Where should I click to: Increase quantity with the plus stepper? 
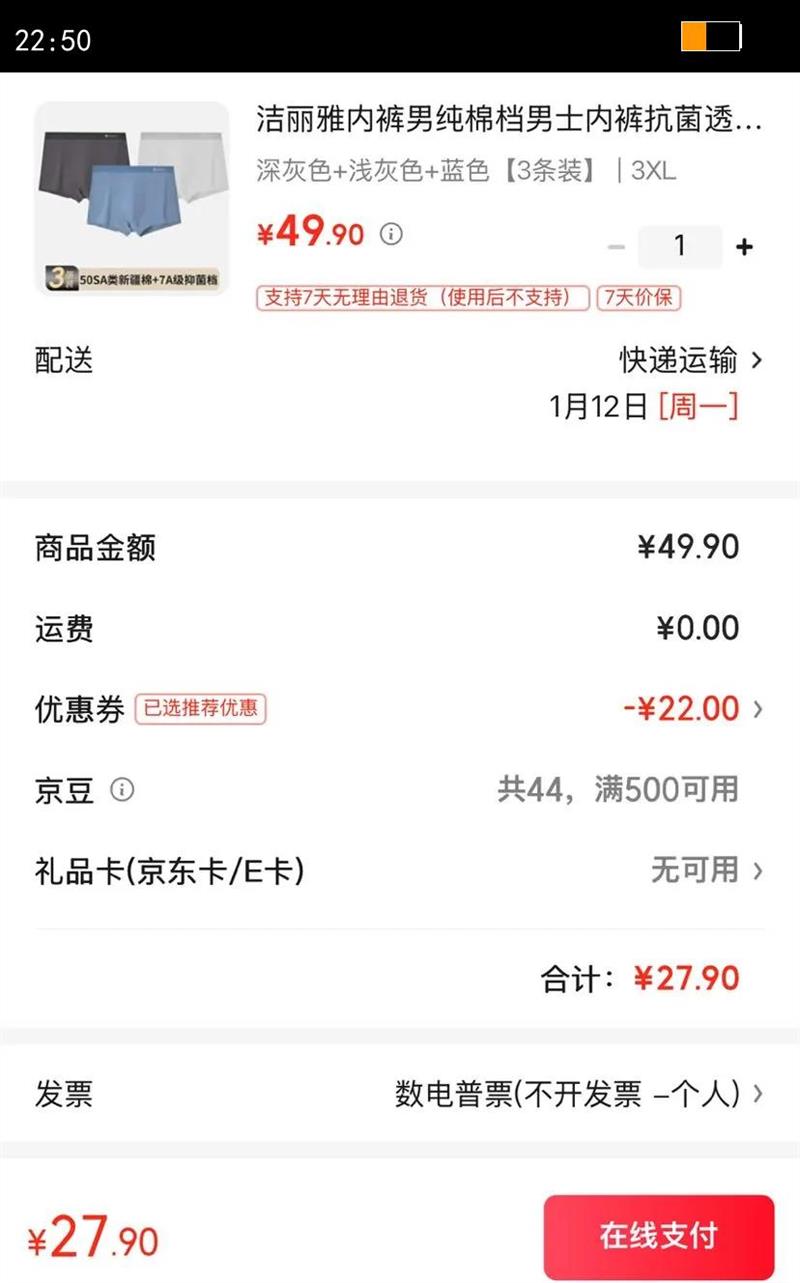745,246
